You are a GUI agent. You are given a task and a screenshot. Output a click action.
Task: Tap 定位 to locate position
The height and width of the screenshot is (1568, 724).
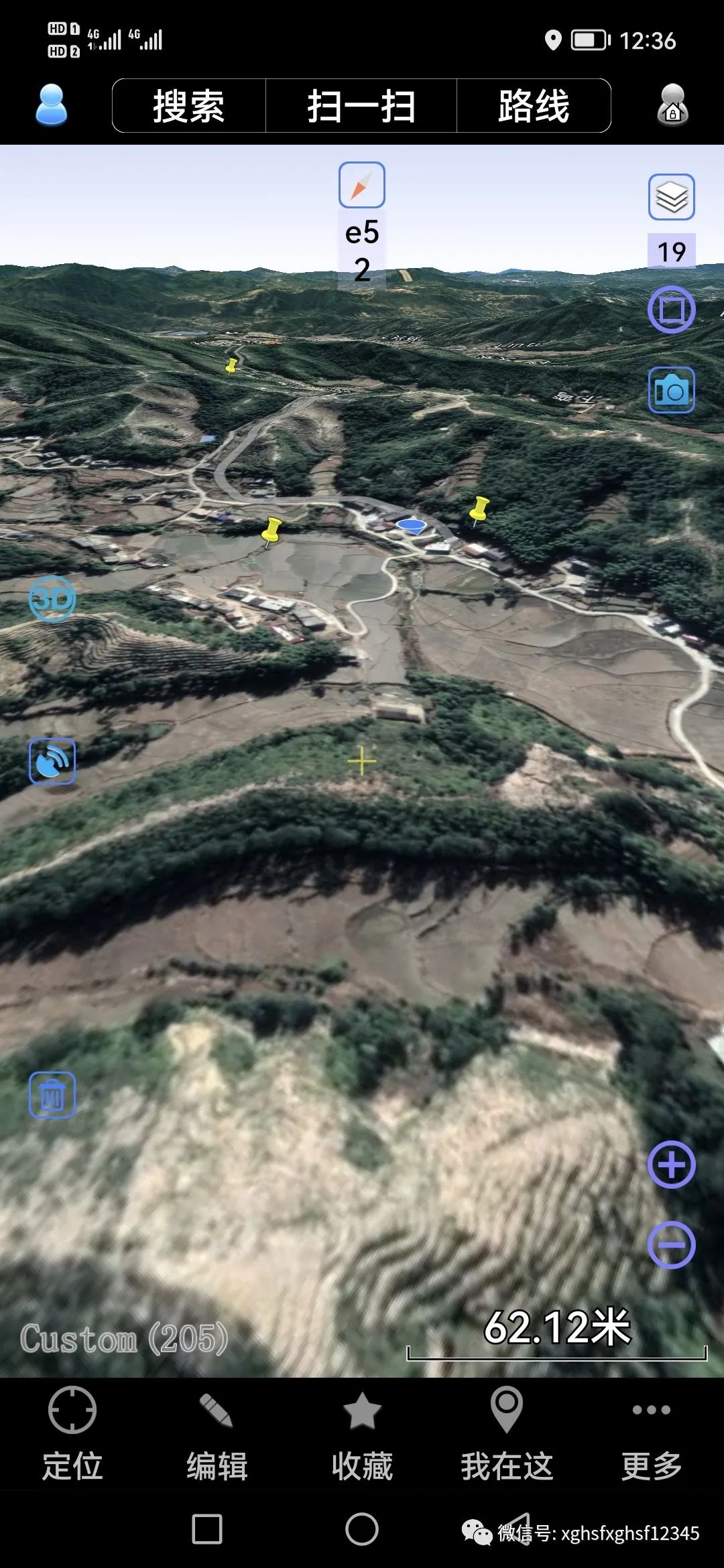pyautogui.click(x=72, y=1434)
